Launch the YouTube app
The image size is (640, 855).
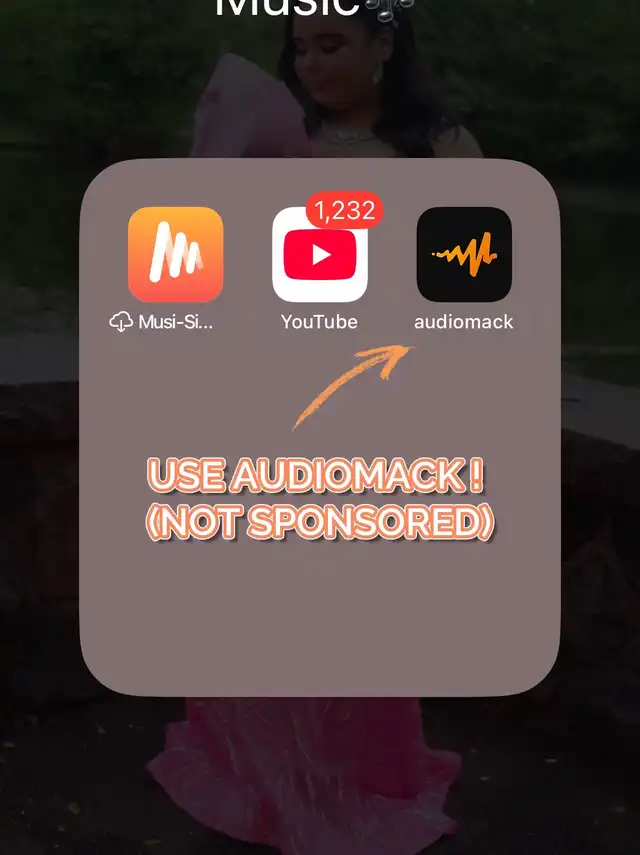pyautogui.click(x=319, y=255)
